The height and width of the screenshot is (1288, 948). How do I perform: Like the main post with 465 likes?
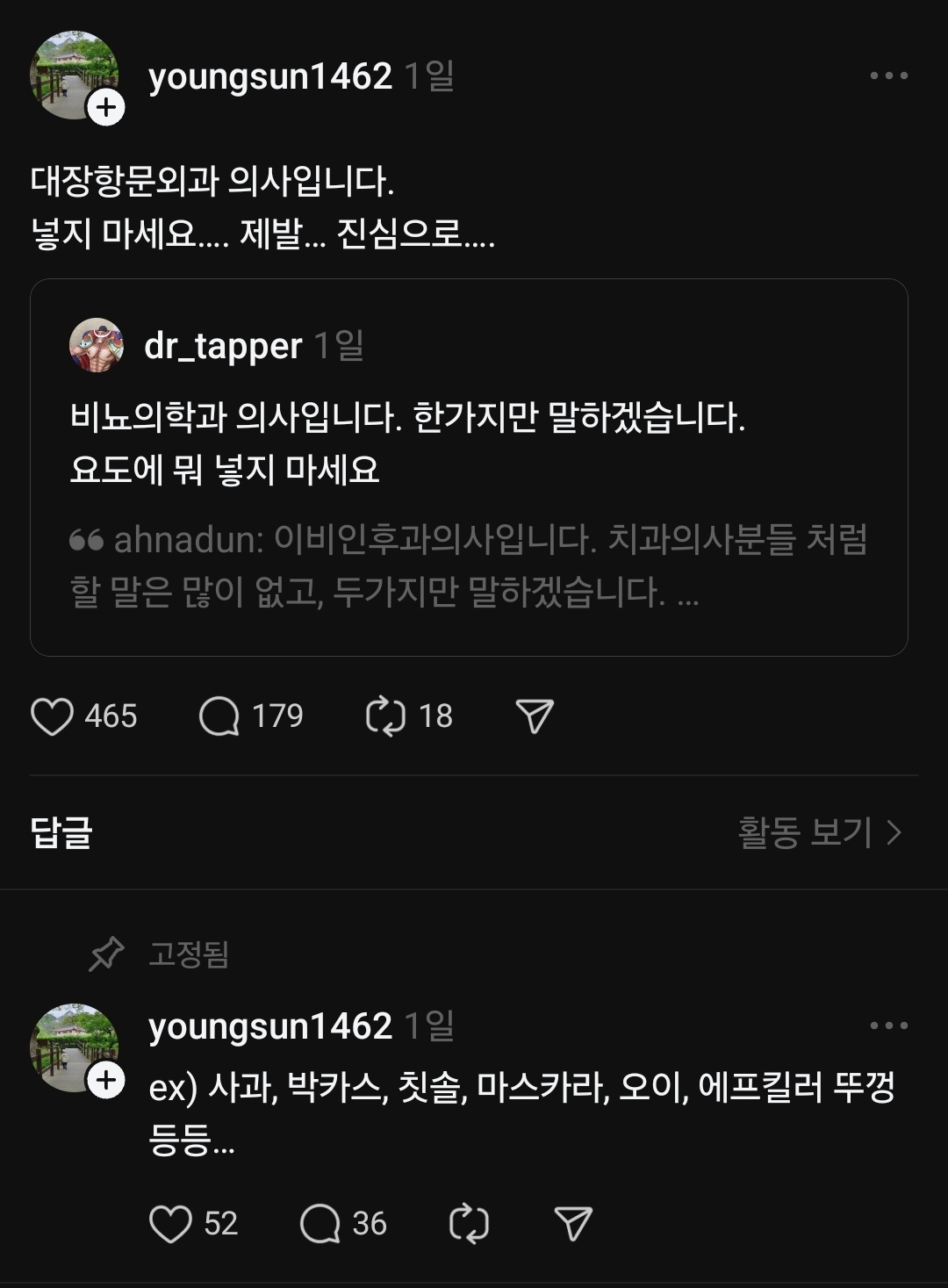click(53, 716)
